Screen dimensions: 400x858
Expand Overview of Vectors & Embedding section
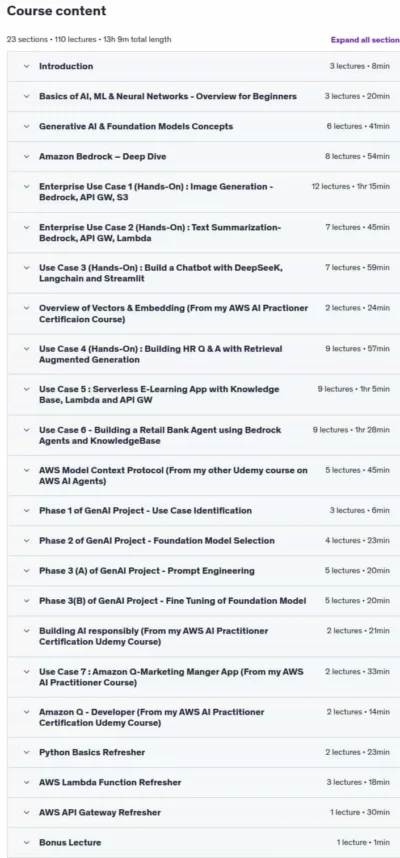click(204, 314)
